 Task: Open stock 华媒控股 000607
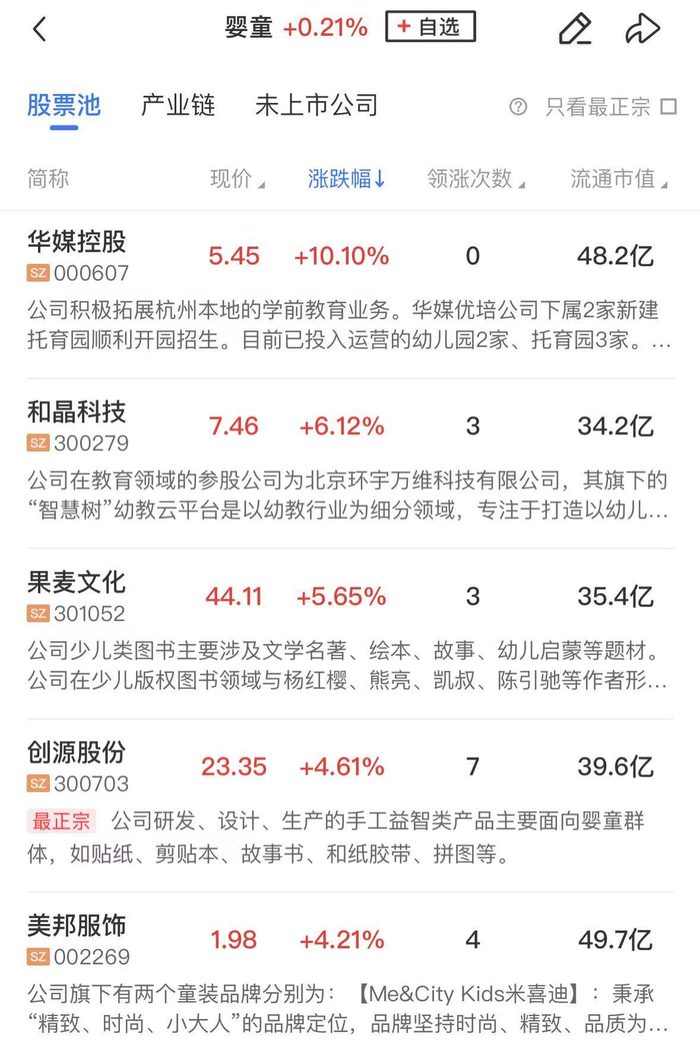click(350, 293)
